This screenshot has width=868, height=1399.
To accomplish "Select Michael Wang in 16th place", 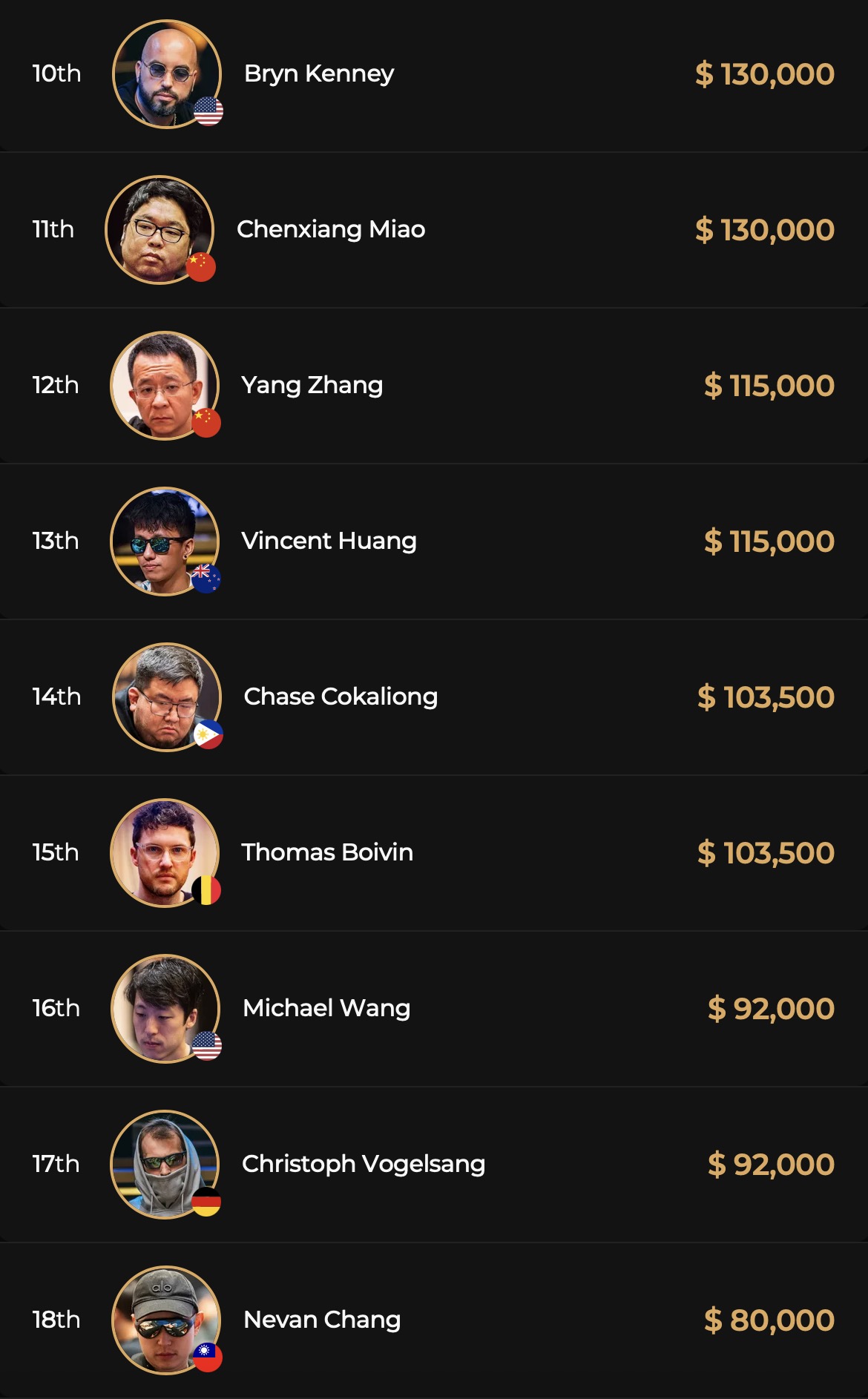I will point(326,1009).
